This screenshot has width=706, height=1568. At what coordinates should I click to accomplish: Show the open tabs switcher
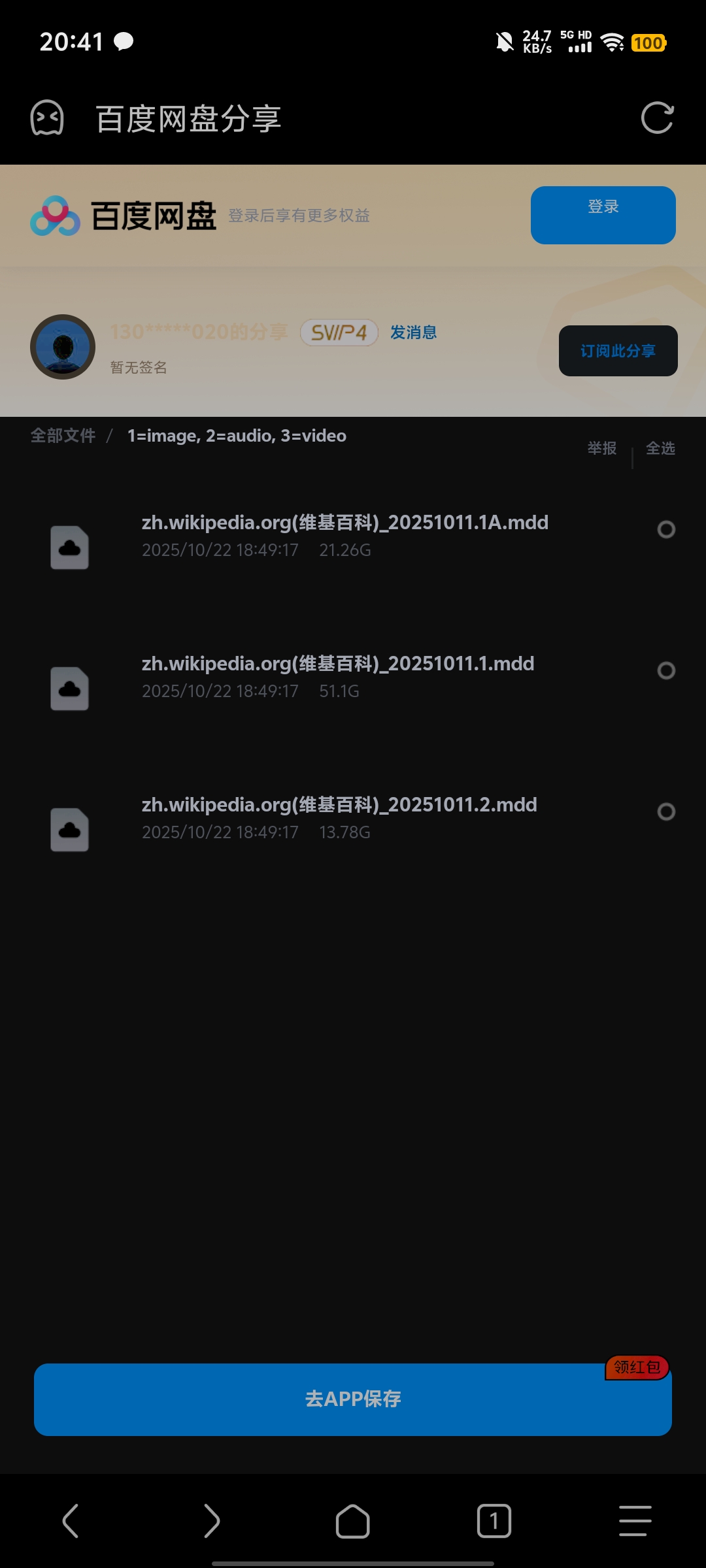click(494, 1521)
